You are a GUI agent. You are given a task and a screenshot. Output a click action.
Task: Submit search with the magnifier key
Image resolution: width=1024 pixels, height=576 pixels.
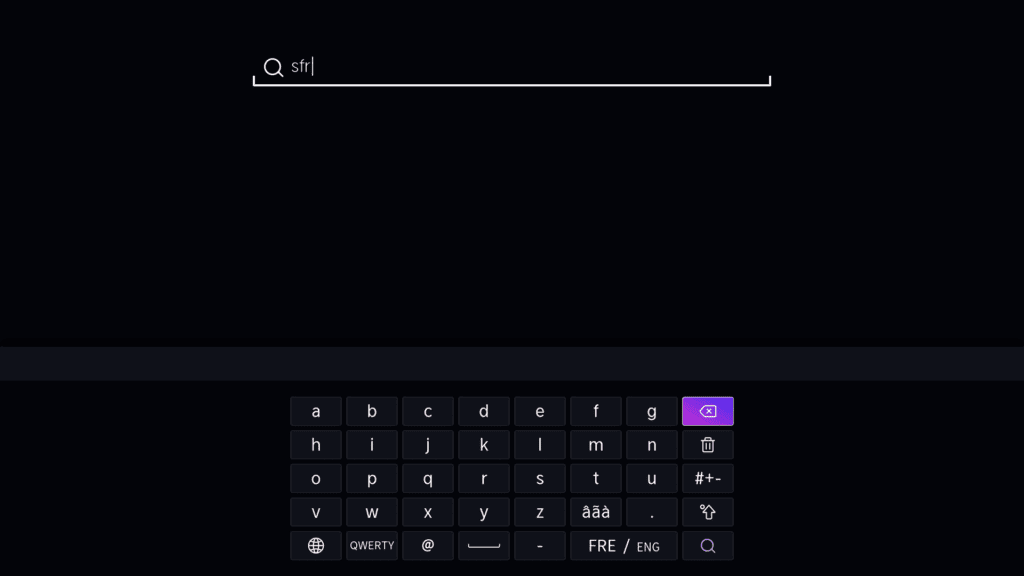[x=707, y=546]
